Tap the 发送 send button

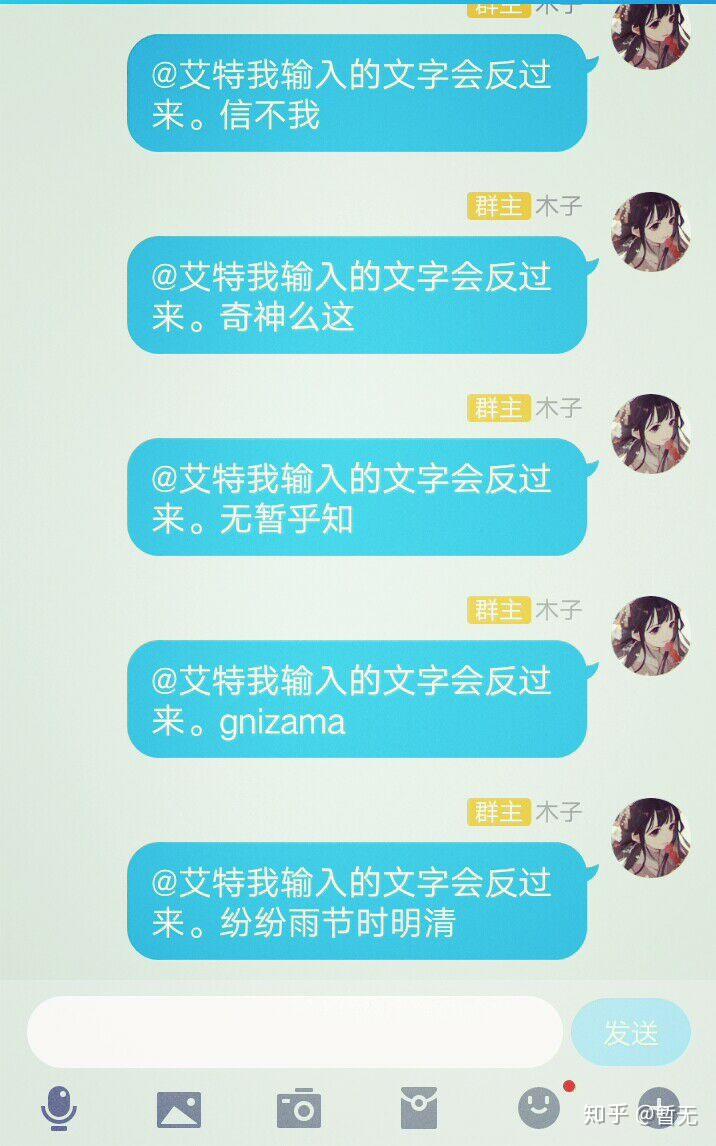pyautogui.click(x=631, y=1032)
